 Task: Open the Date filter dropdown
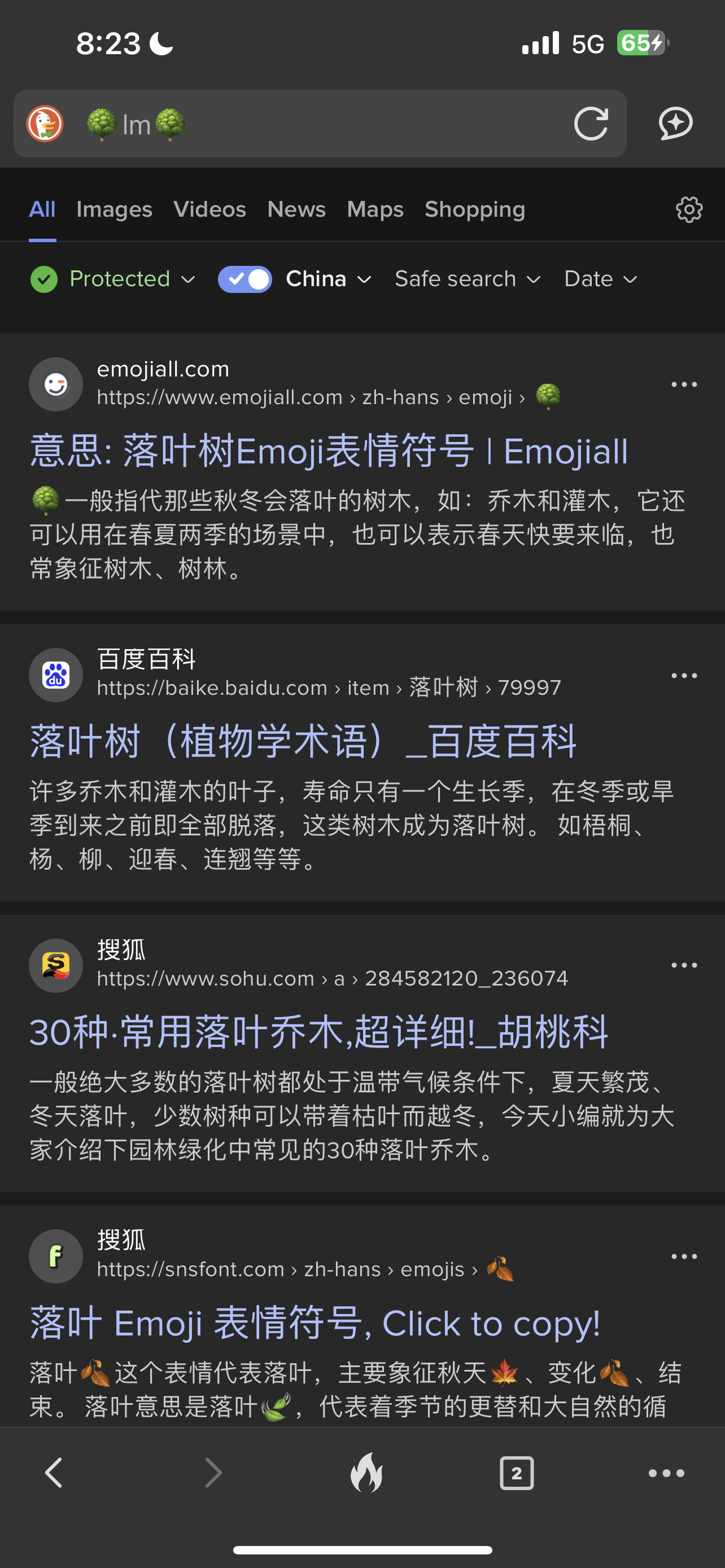[601, 279]
